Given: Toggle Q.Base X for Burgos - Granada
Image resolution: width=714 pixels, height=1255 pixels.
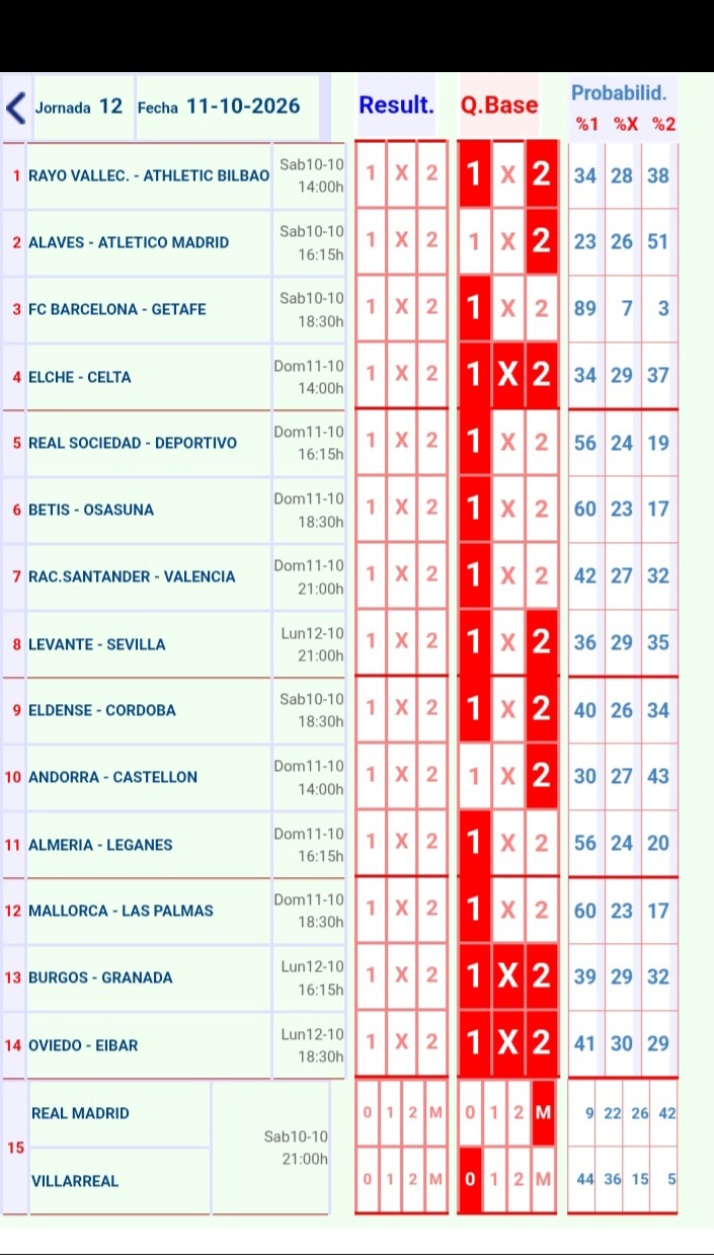Looking at the screenshot, I should coord(508,978).
